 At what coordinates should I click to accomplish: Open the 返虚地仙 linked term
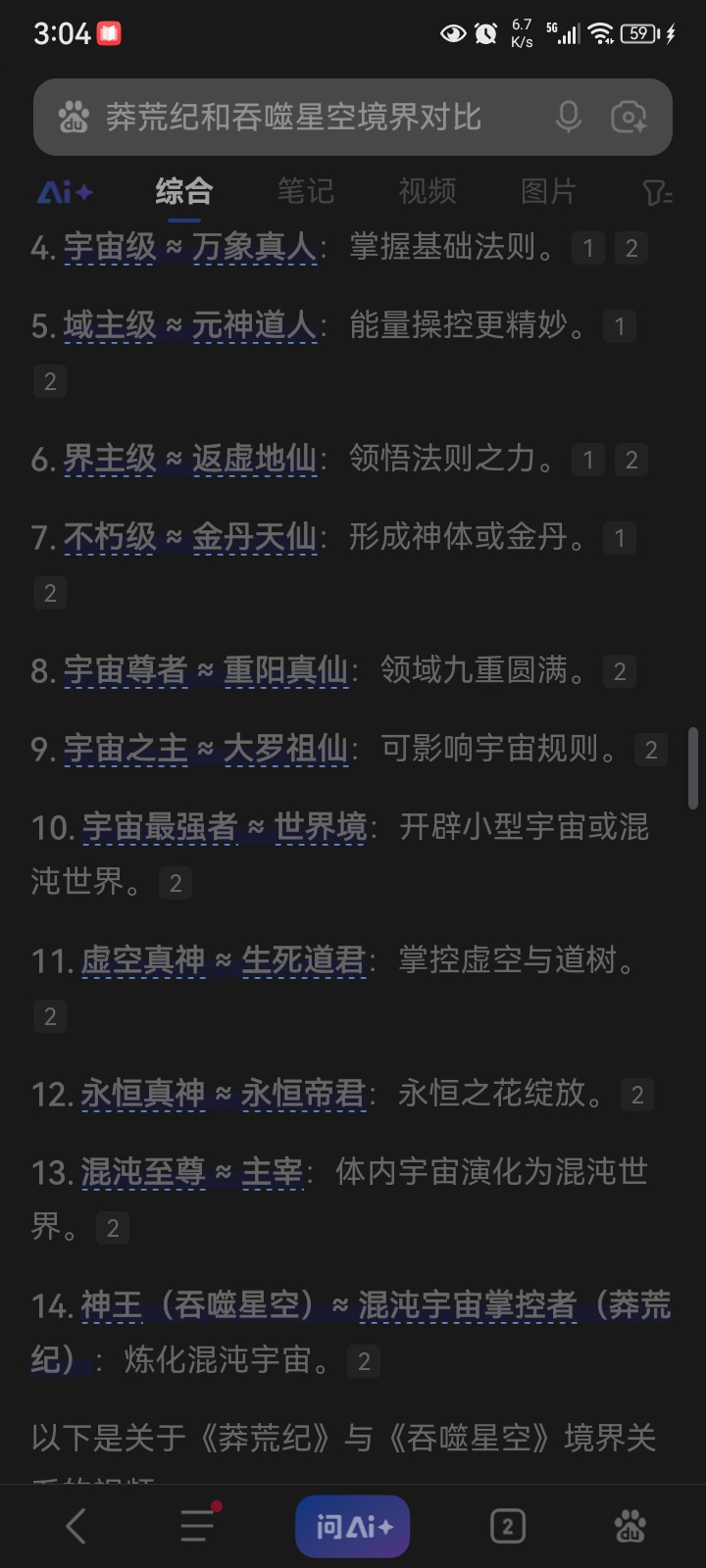coord(253,459)
